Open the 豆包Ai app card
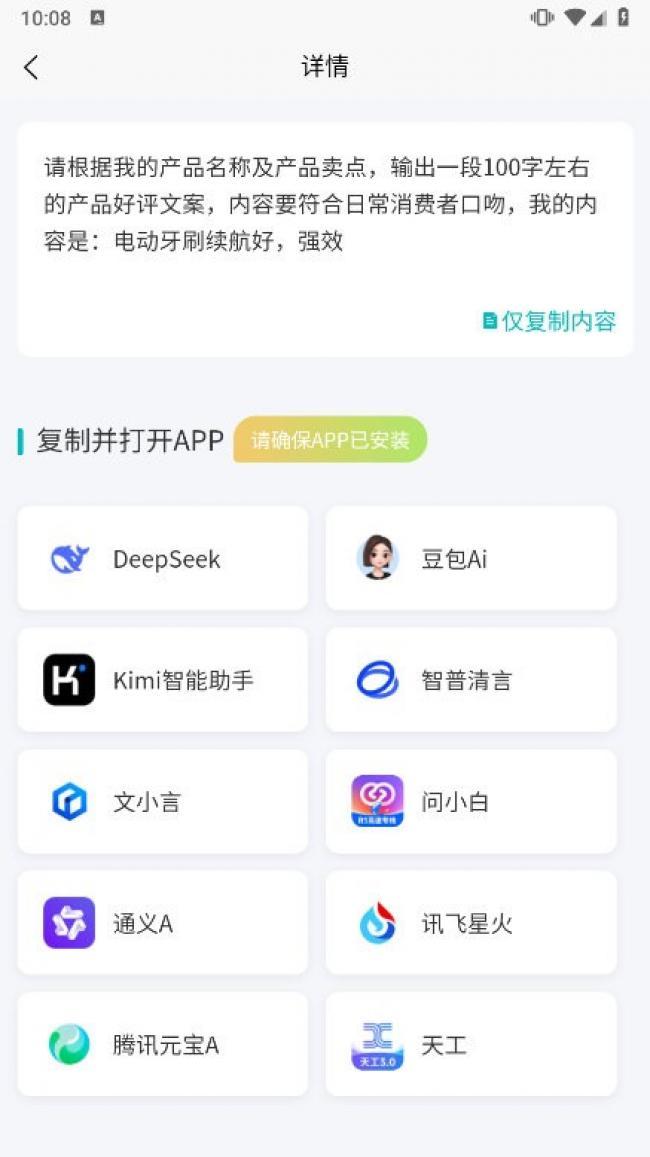The width and height of the screenshot is (650, 1157). point(471,558)
